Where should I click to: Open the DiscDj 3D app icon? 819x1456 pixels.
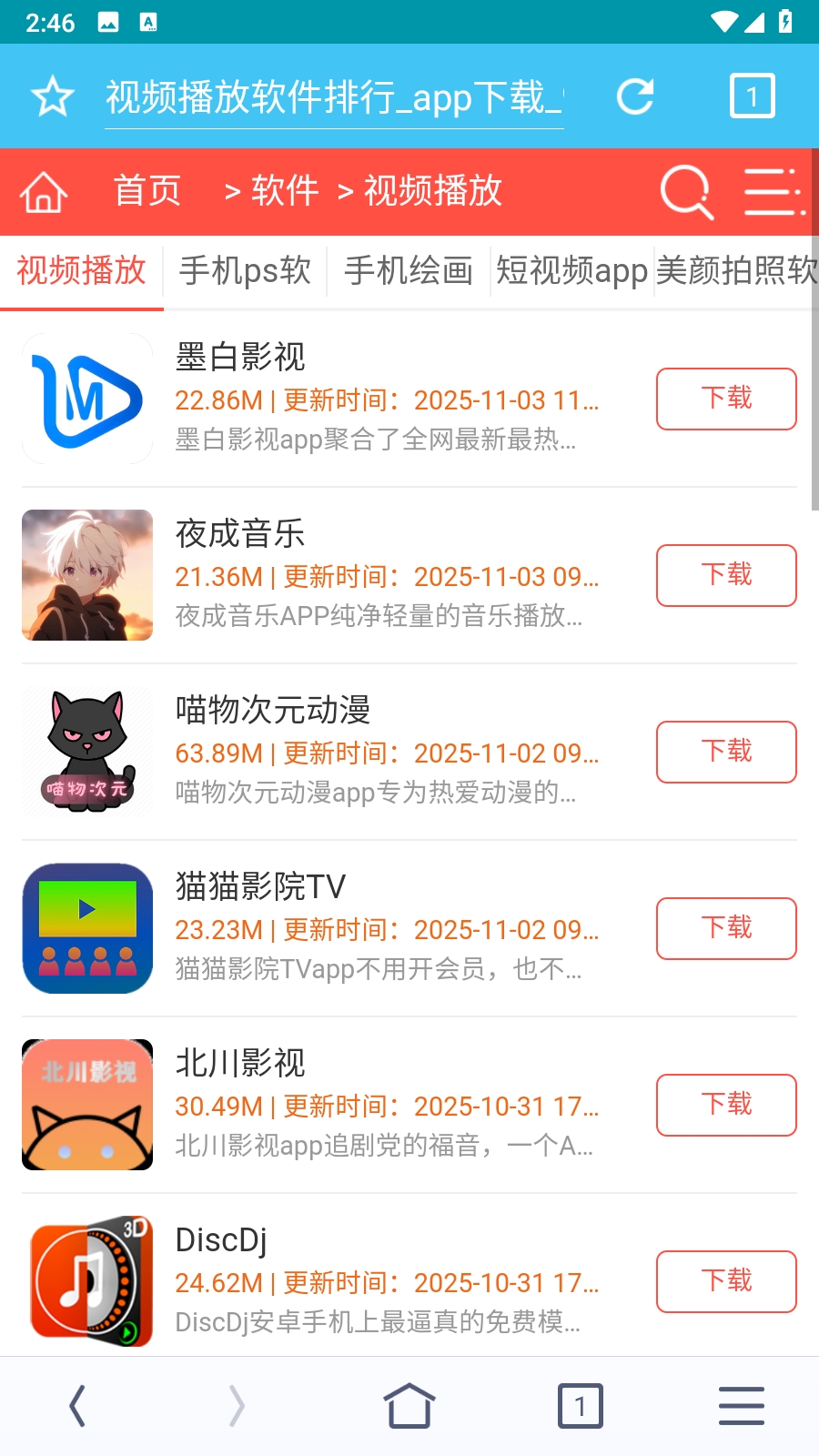86,1279
